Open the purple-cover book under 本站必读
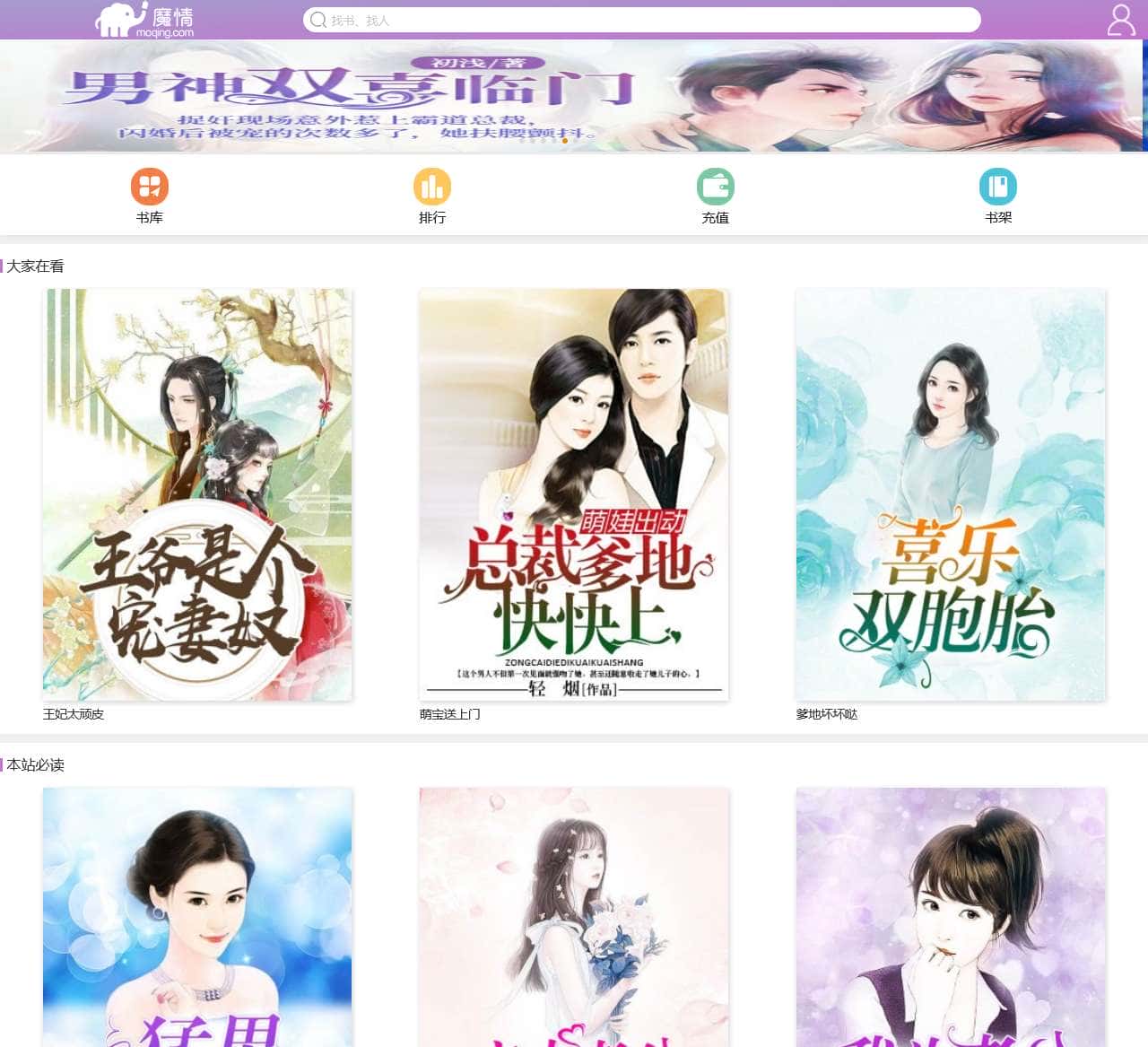1148x1047 pixels. coord(951,915)
